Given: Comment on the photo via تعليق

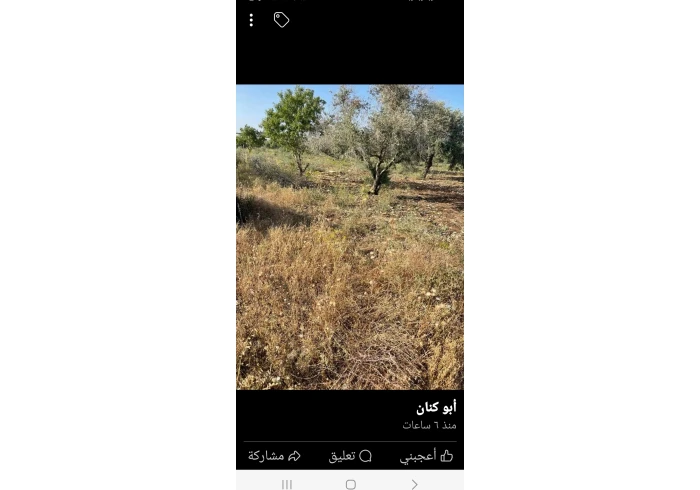Looking at the screenshot, I should pyautogui.click(x=350, y=456).
